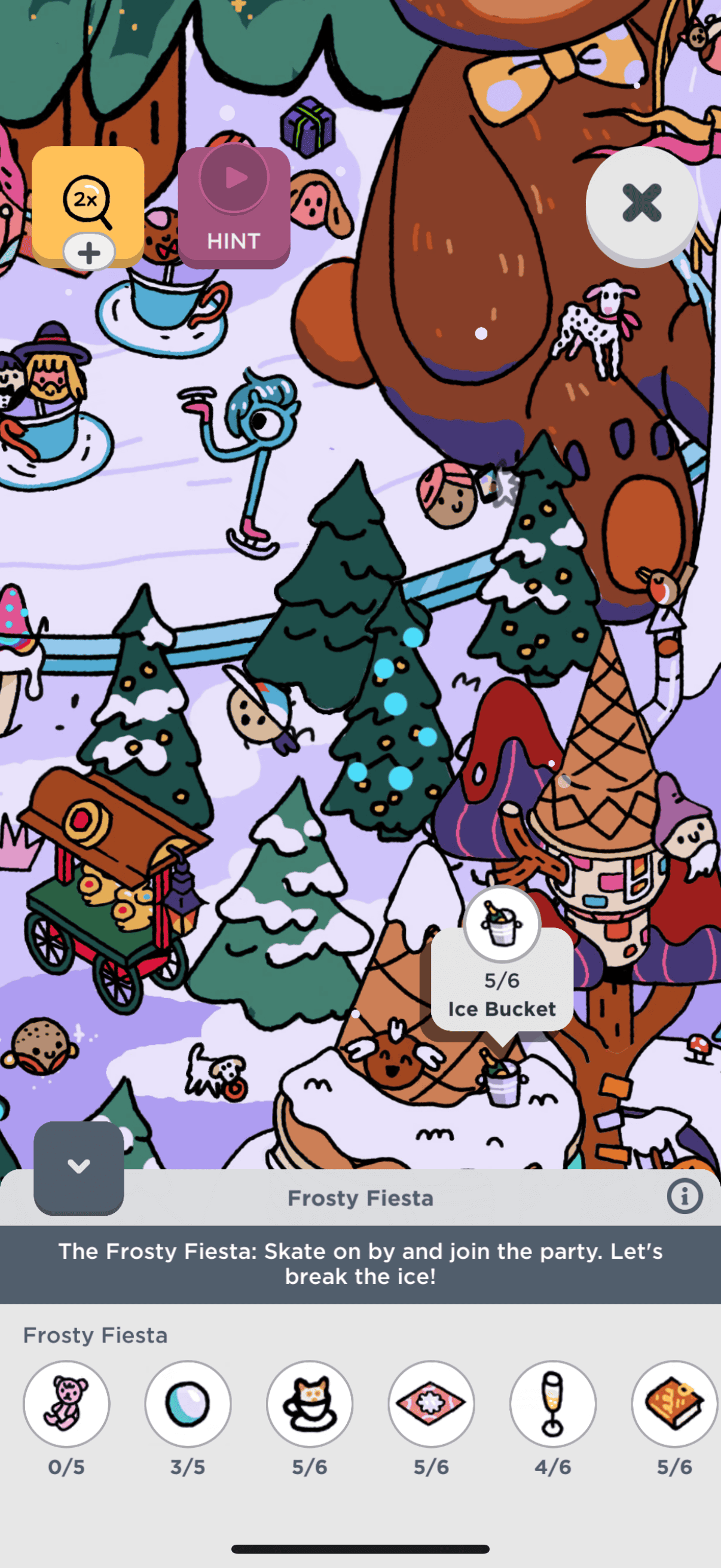721x1568 pixels.
Task: Close the hidden object scene
Action: coord(641,203)
